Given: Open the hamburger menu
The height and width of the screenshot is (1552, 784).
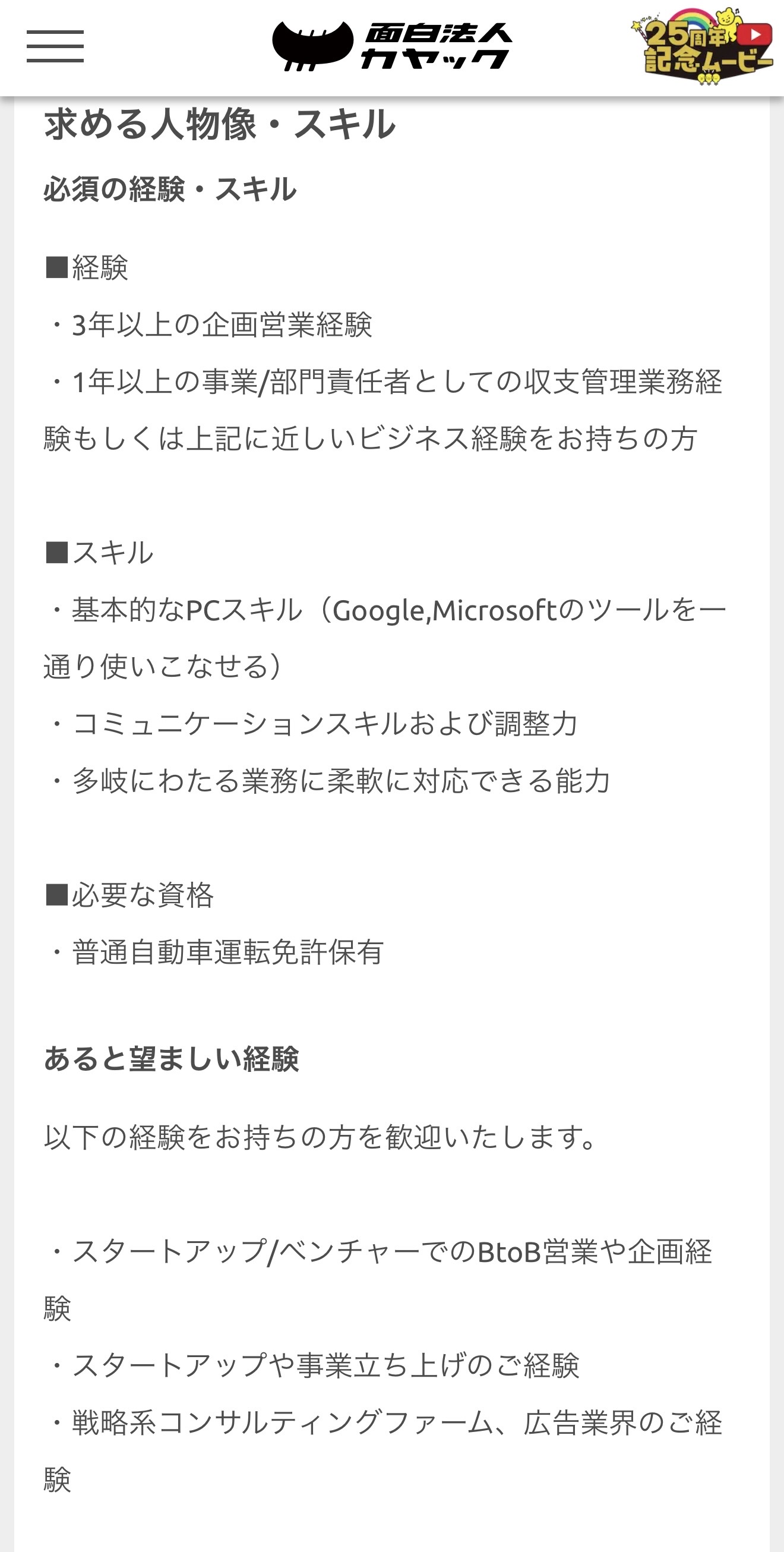Looking at the screenshot, I should pos(55,46).
